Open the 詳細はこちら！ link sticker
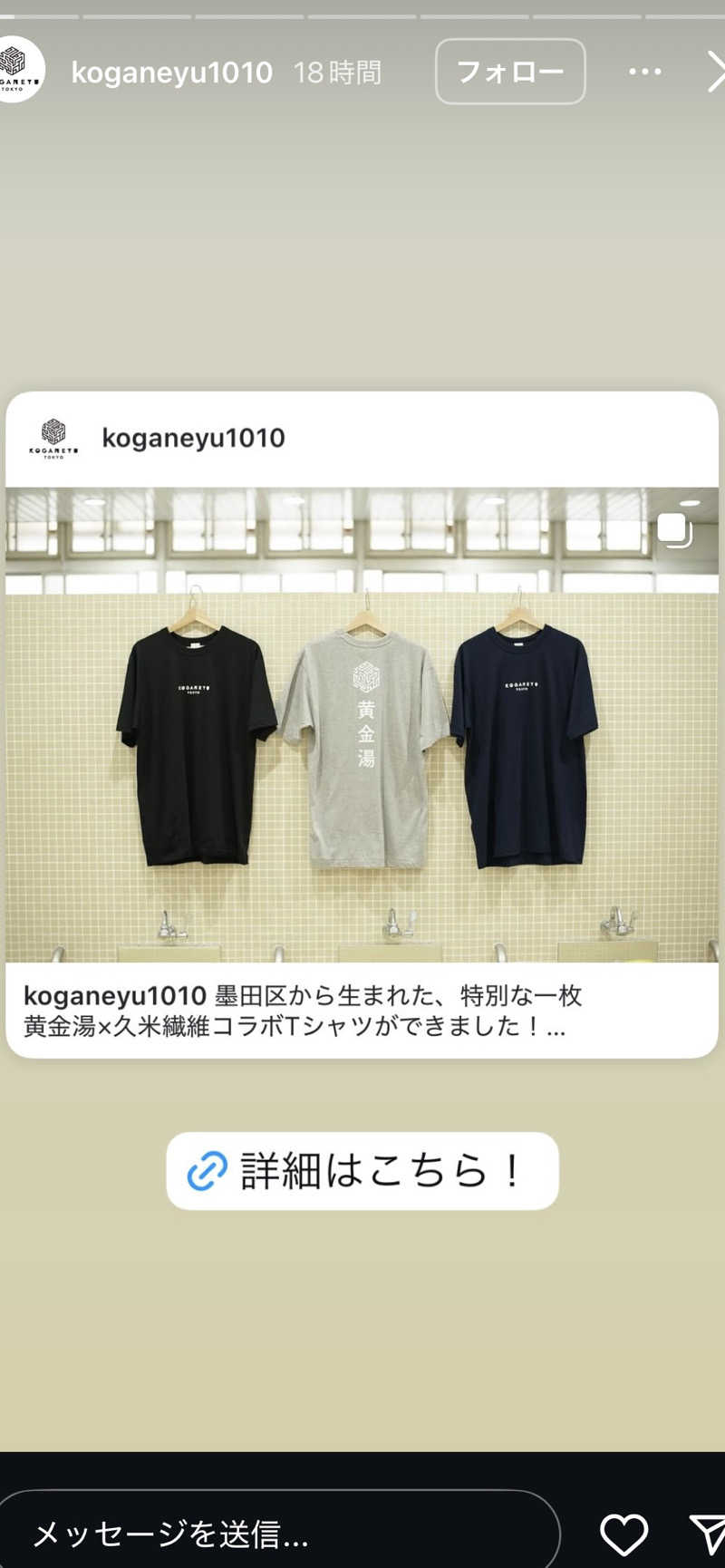 [x=362, y=1170]
